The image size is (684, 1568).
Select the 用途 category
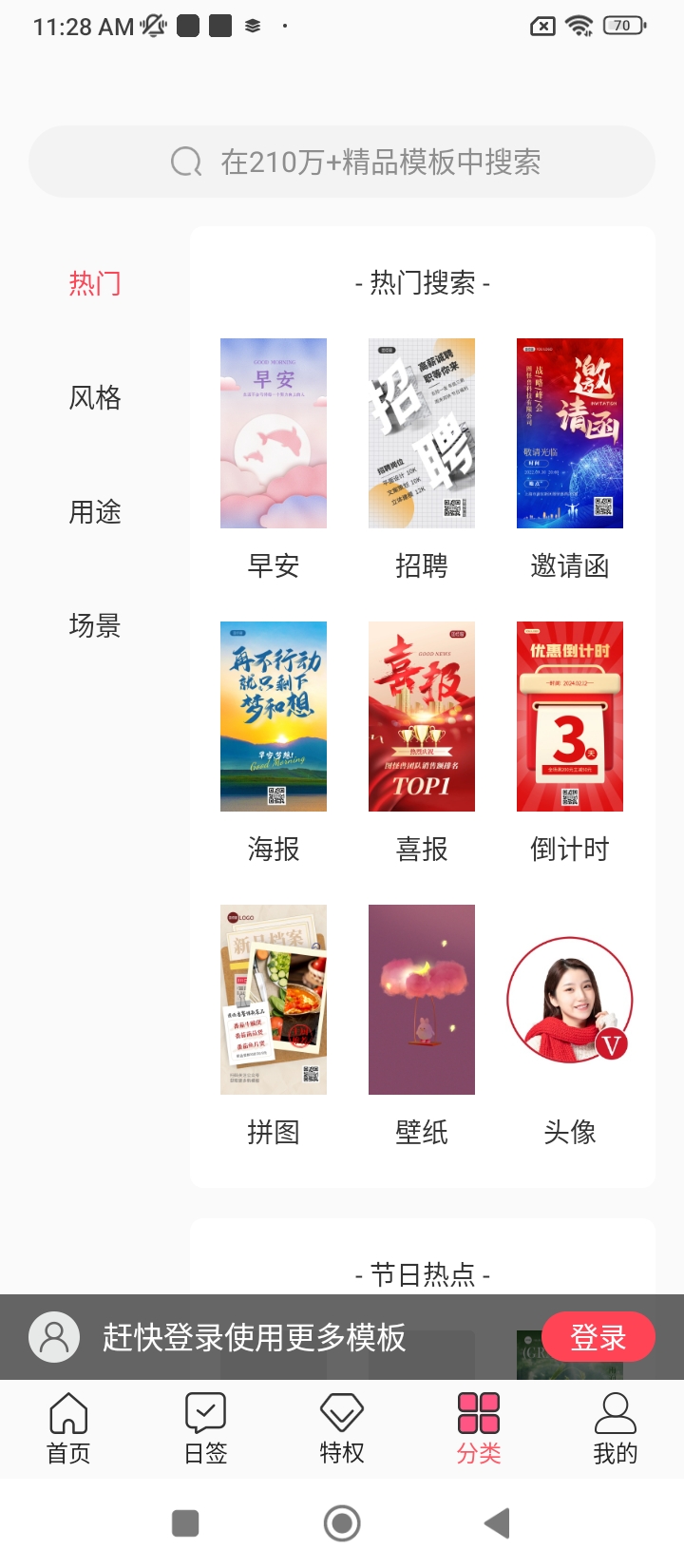pos(95,512)
